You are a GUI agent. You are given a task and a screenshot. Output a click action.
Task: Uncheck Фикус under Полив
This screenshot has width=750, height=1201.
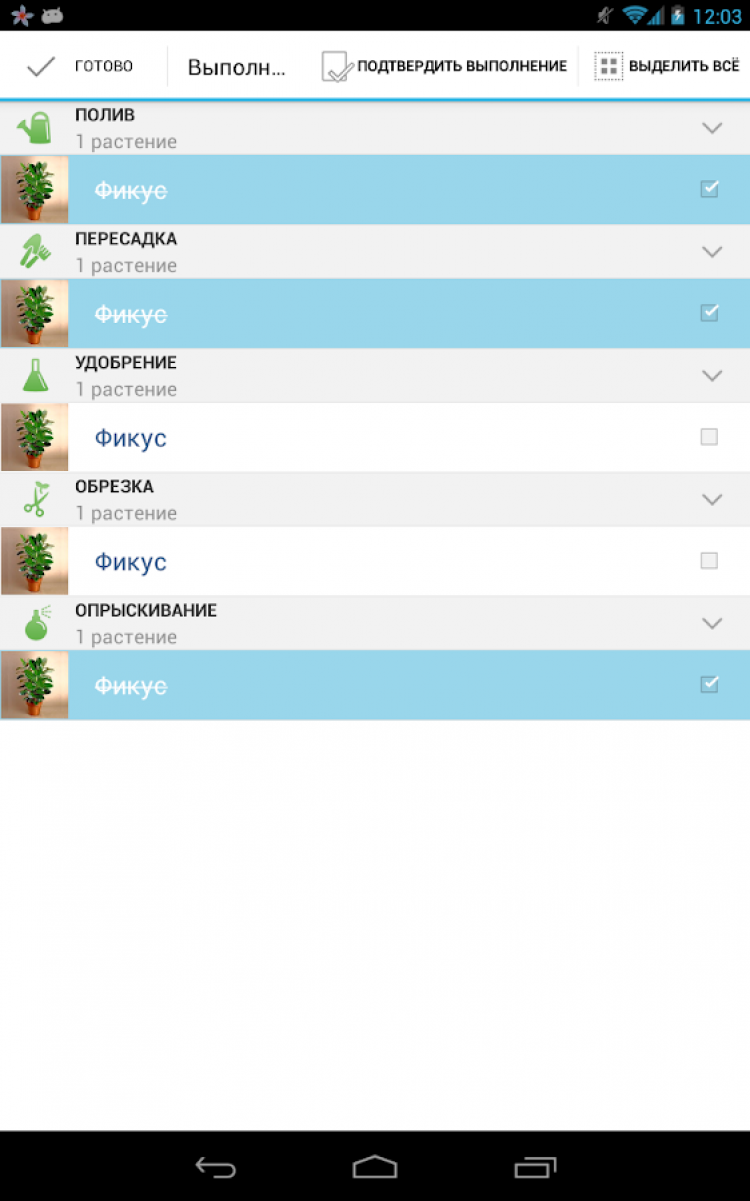(x=709, y=189)
